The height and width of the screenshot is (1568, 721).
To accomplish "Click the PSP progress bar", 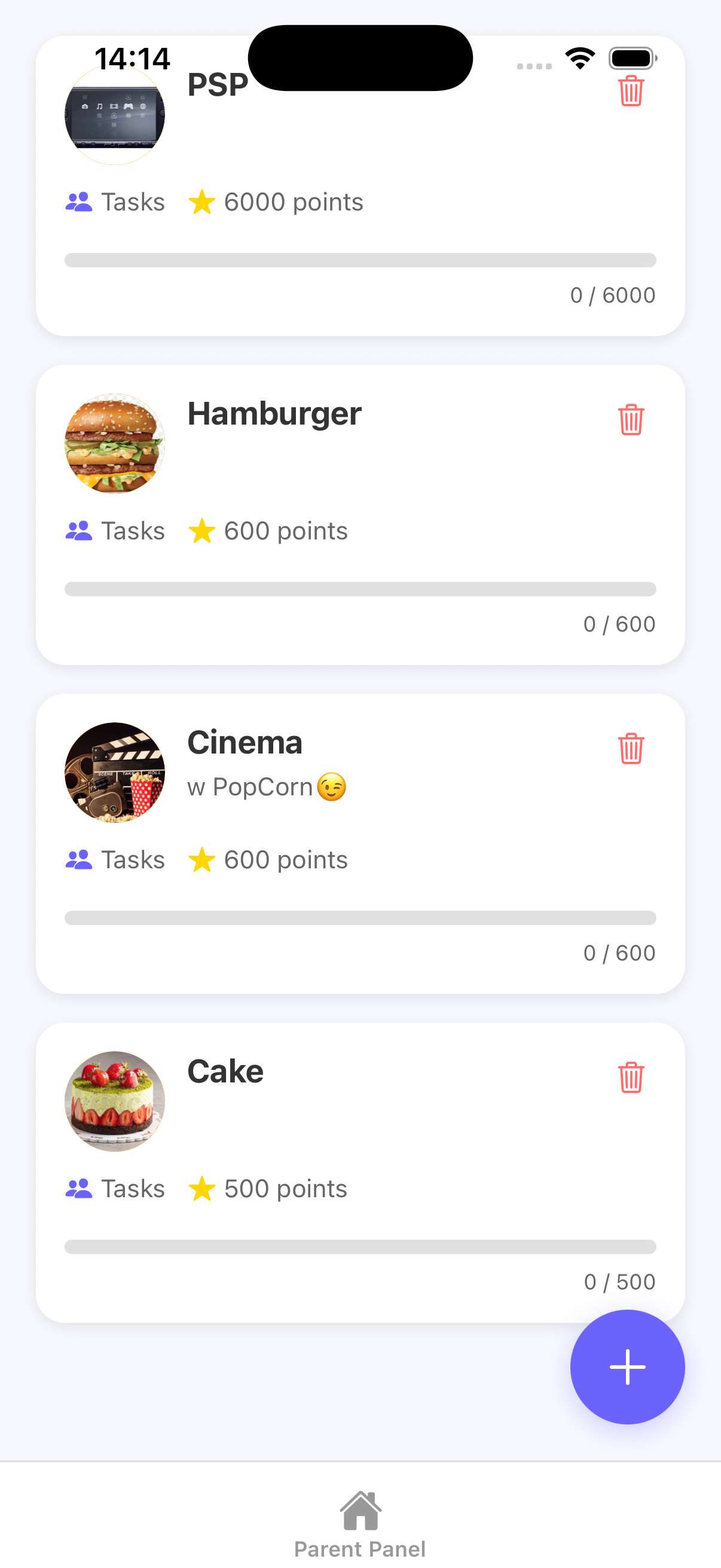I will [x=360, y=260].
